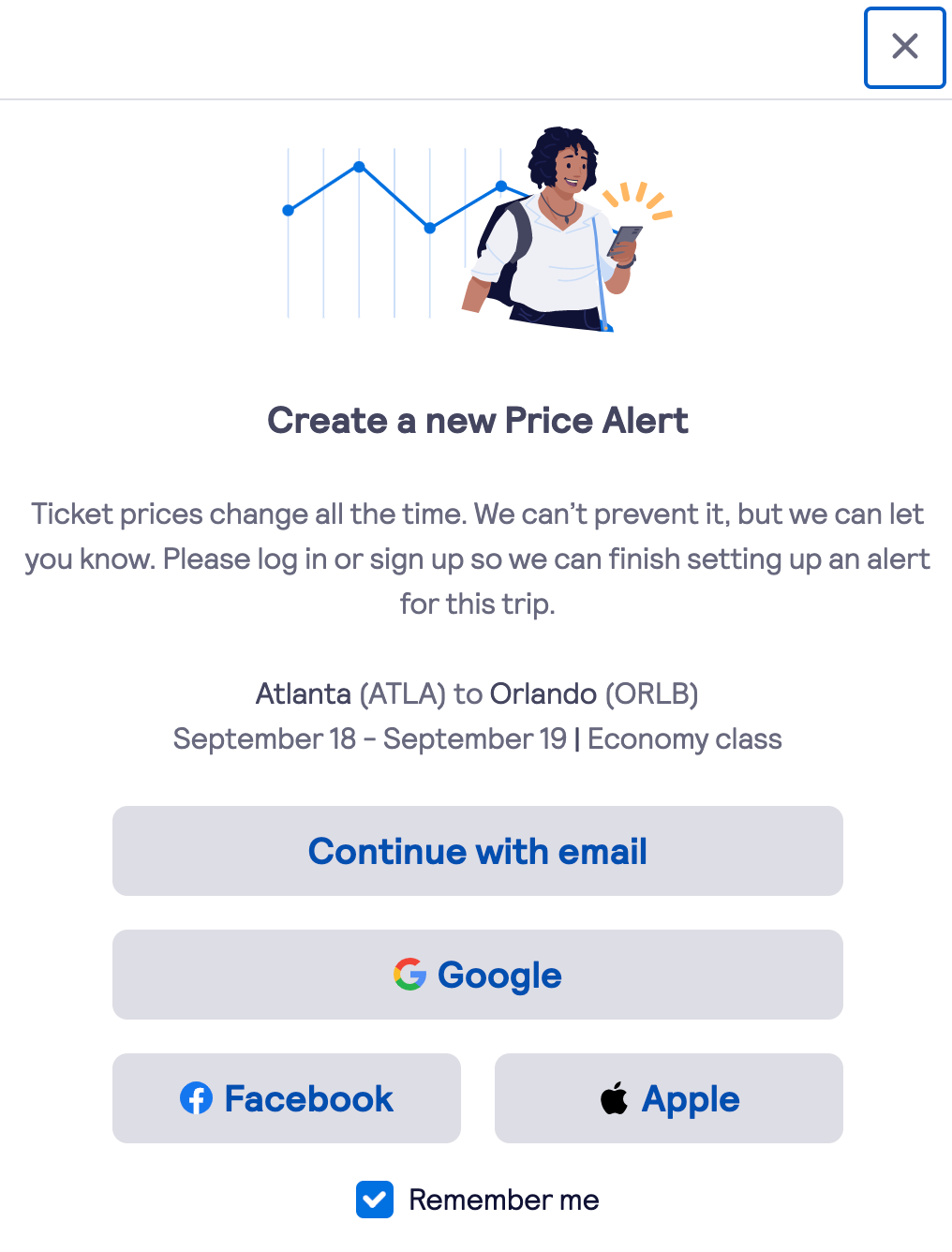Image resolution: width=952 pixels, height=1252 pixels.
Task: Close the Price Alert dialog
Action: click(904, 47)
